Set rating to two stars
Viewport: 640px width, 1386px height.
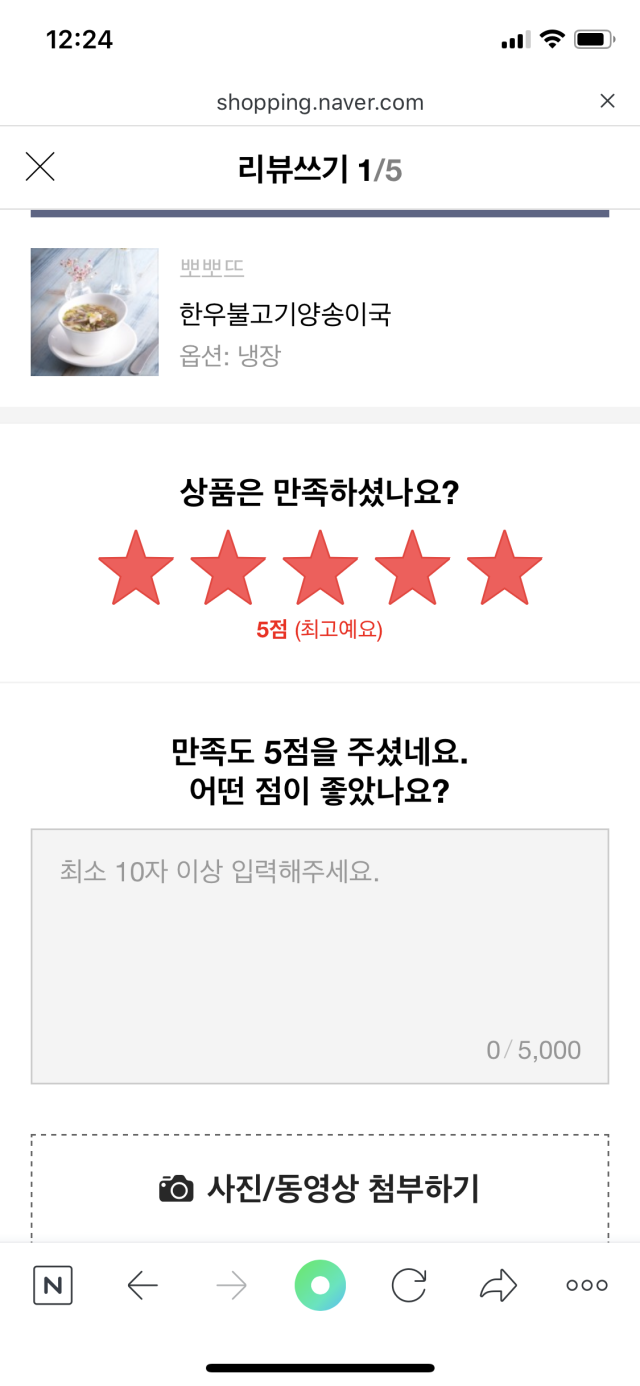(x=228, y=567)
